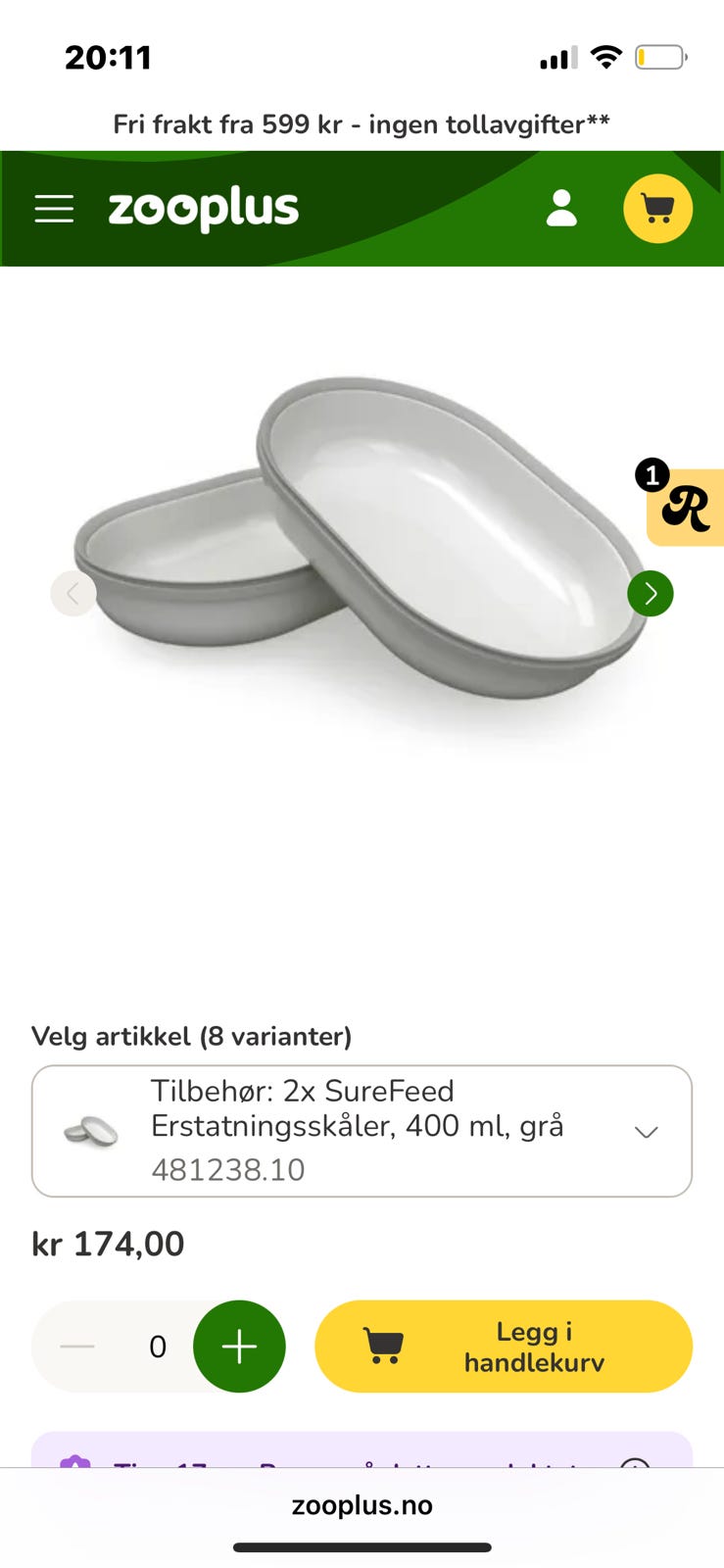This screenshot has height=1568, width=724.
Task: Tap the zooplus logo
Action: pyautogui.click(x=203, y=208)
